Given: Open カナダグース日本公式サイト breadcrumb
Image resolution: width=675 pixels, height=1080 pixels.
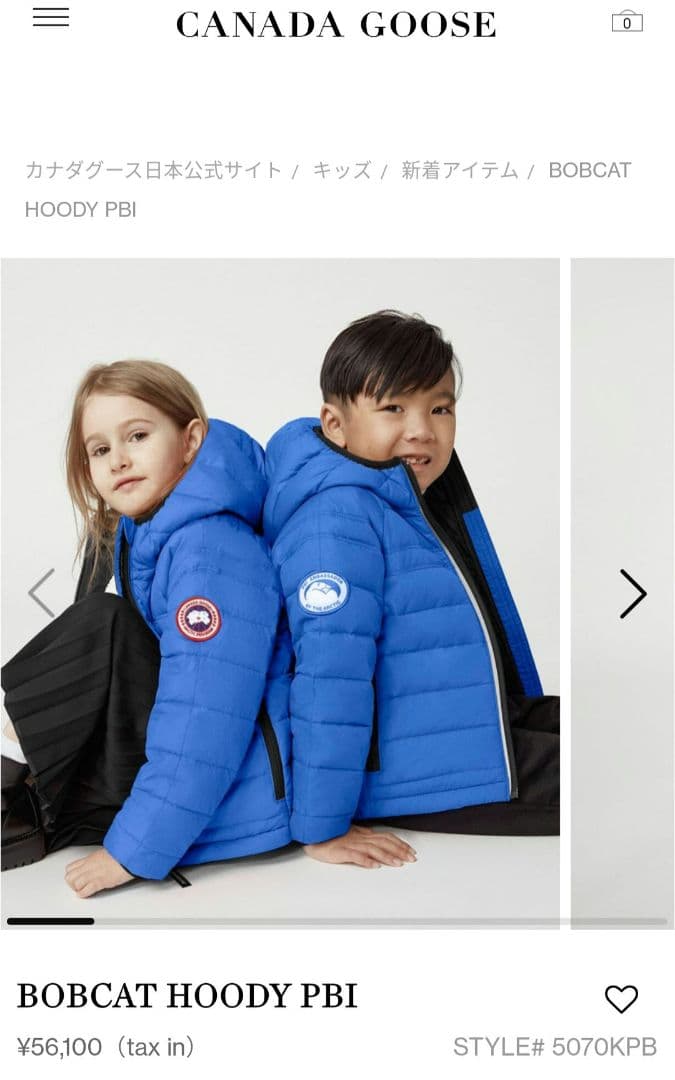Looking at the screenshot, I should tap(153, 170).
